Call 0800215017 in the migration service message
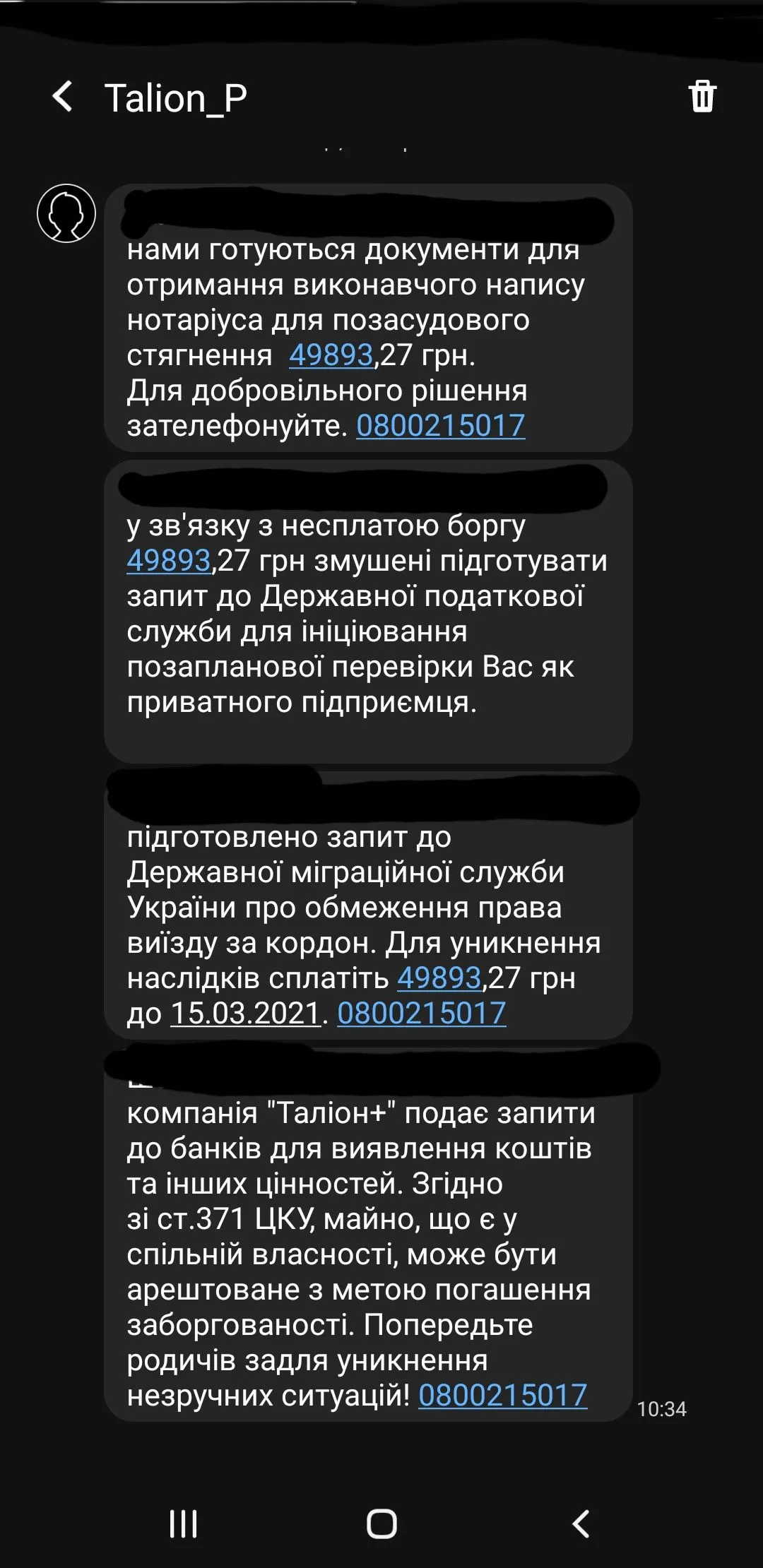Image resolution: width=763 pixels, height=1568 pixels. pos(422,1014)
